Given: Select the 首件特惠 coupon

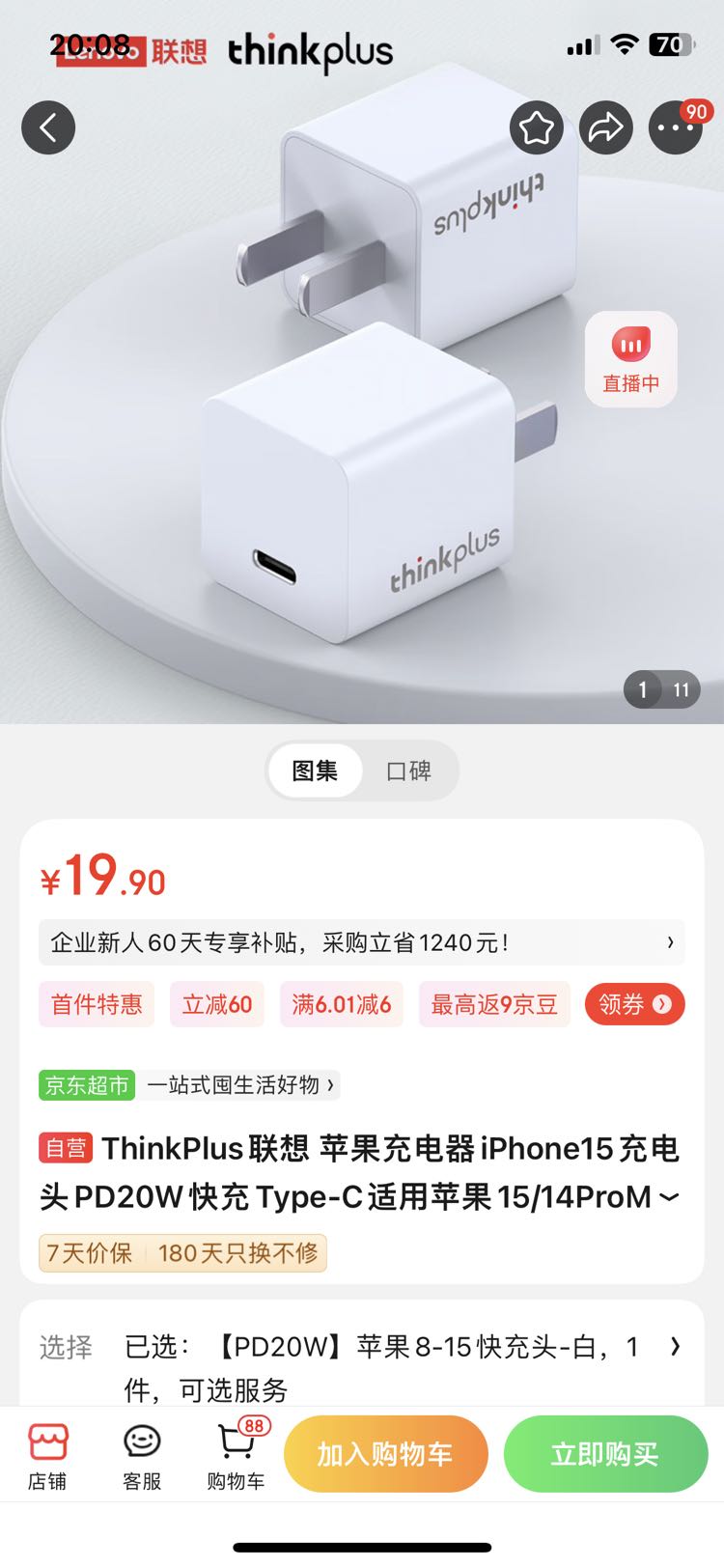Looking at the screenshot, I should click(96, 1004).
